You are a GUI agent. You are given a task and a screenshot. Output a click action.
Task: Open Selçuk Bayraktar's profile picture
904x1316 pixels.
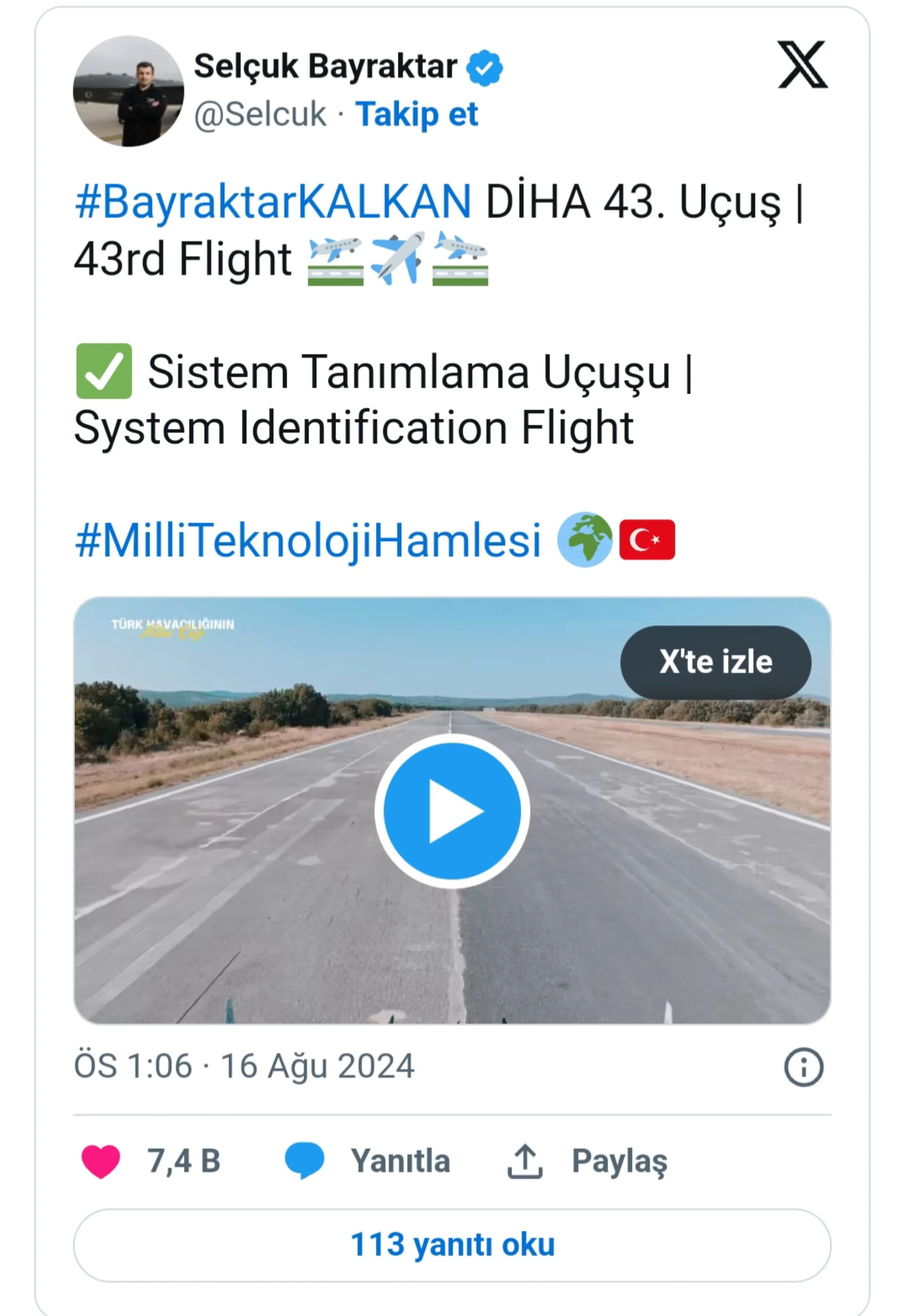pos(129,91)
